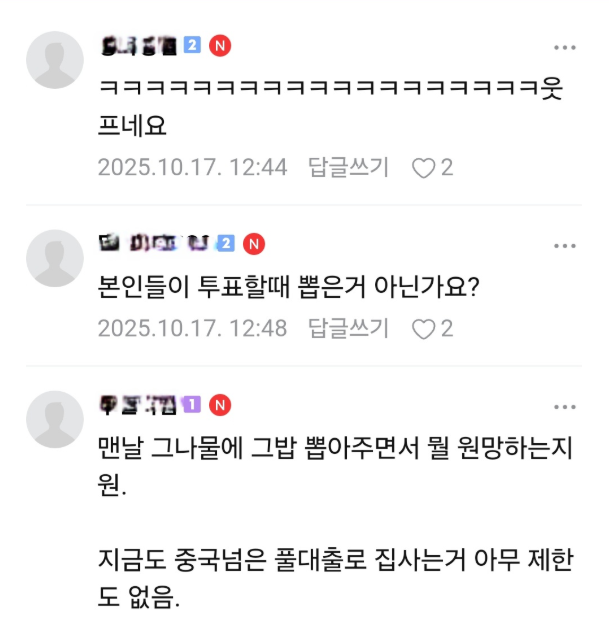This screenshot has width=610, height=619.
Task: View profile avatar of the 맨날 그나물에 commenter
Action: 55,419
